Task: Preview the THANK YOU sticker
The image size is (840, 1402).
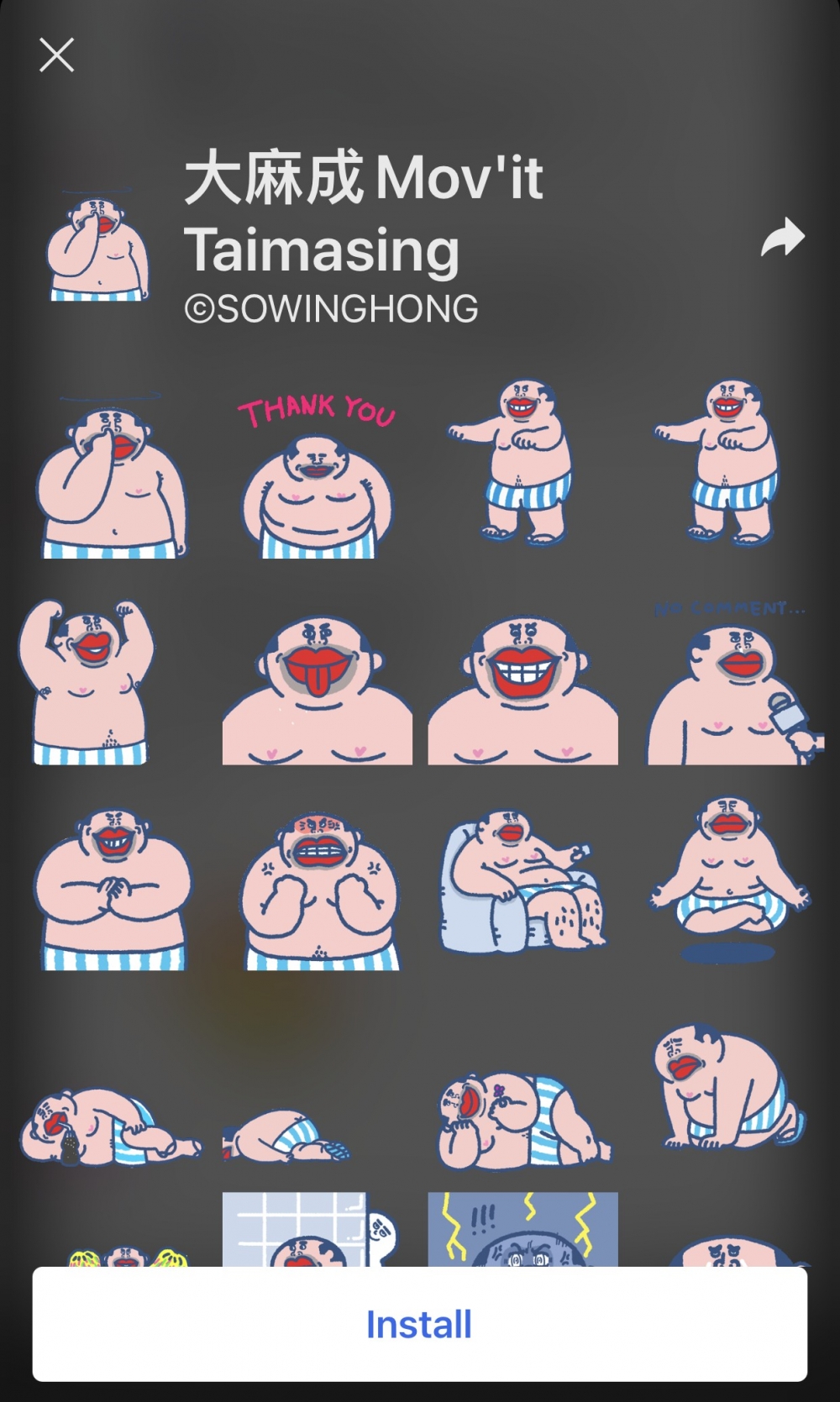Action: 317,477
